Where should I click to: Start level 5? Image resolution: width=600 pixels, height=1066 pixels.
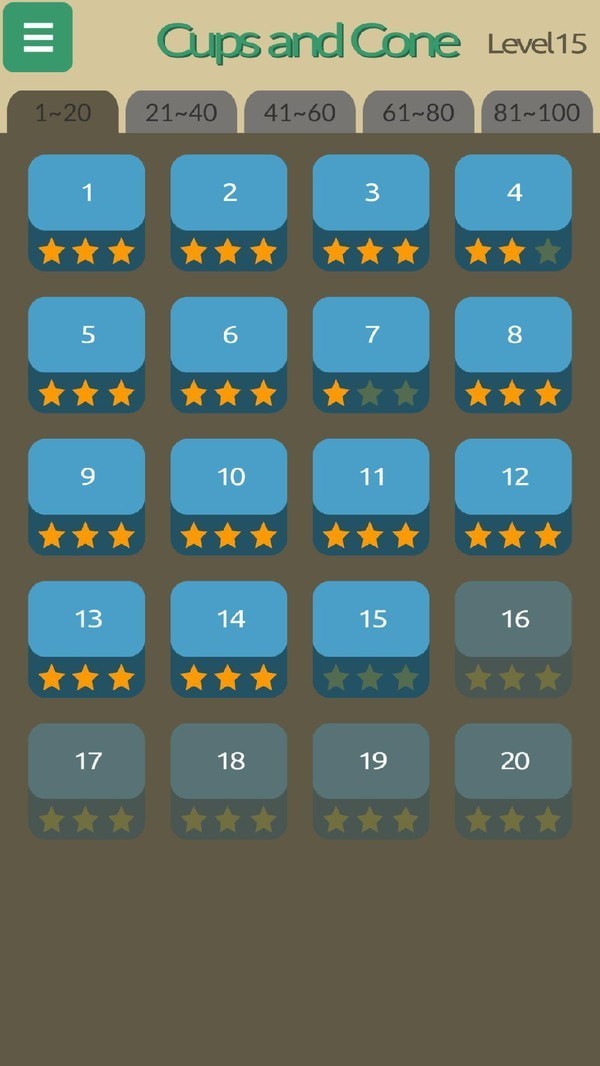(x=87, y=353)
